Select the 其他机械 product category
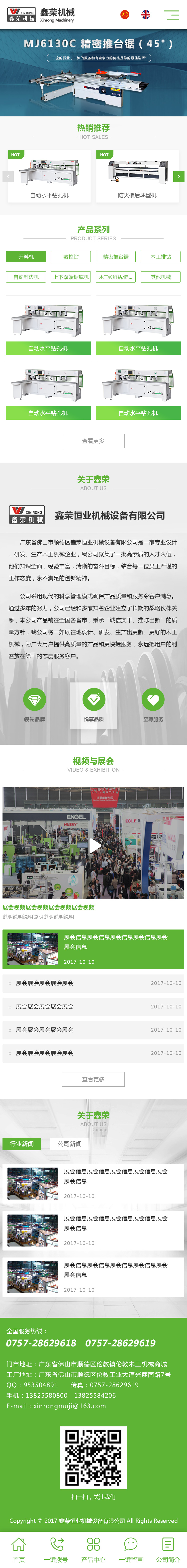The image size is (187, 1568). pos(161,277)
